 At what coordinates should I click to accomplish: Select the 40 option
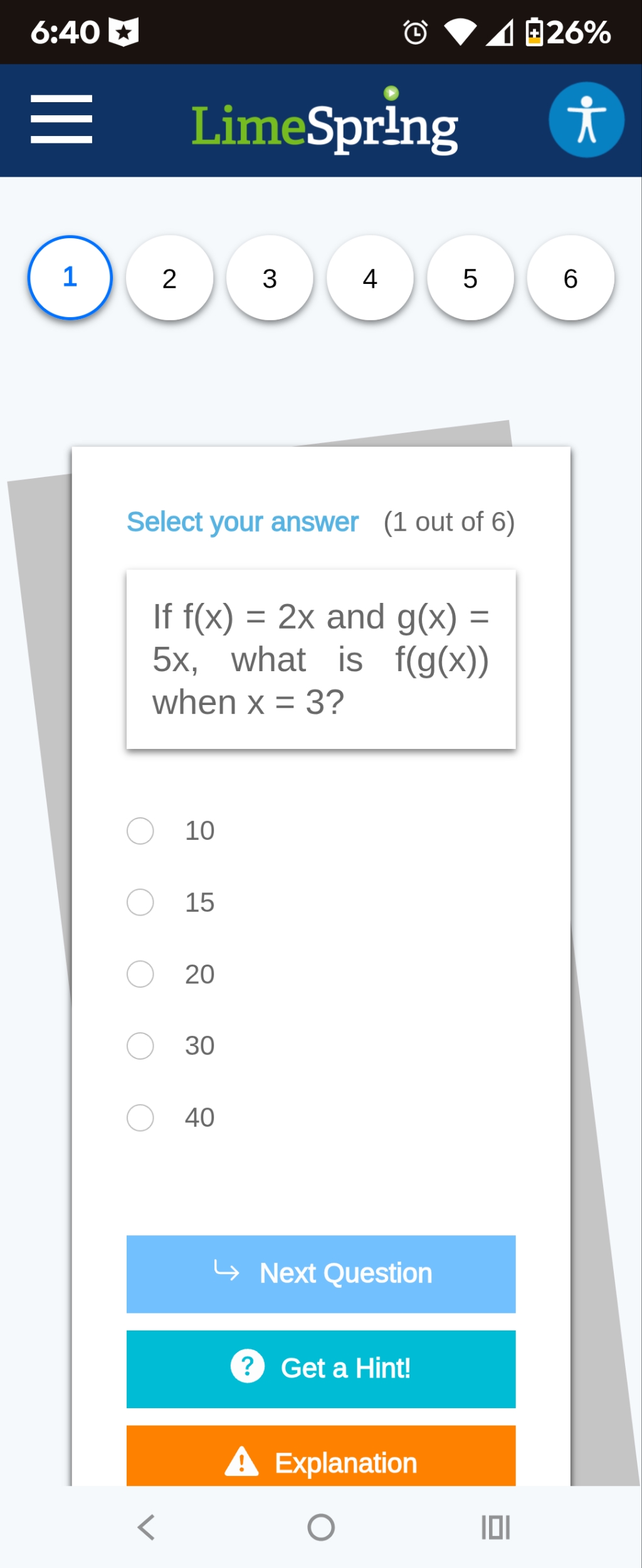click(x=140, y=1117)
